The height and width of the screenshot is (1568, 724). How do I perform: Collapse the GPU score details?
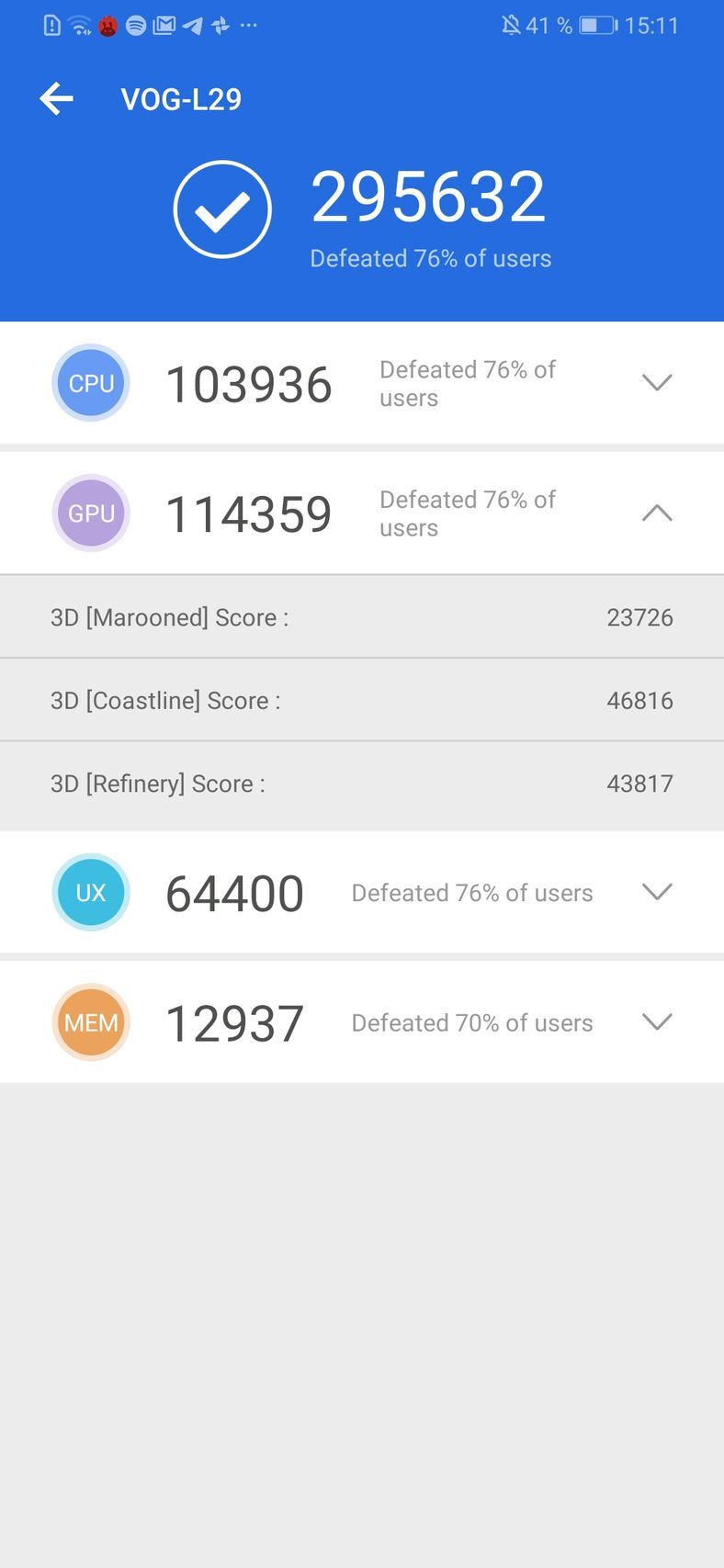click(656, 513)
